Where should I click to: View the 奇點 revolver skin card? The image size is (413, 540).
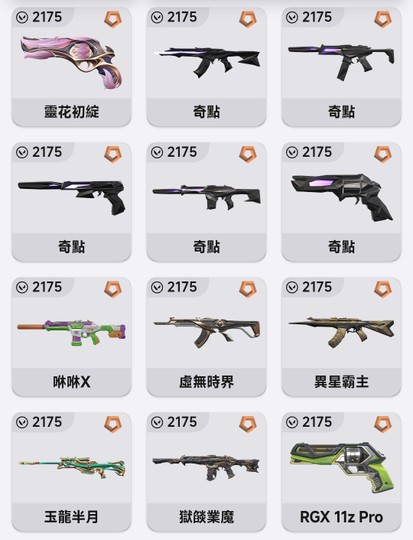tap(341, 202)
